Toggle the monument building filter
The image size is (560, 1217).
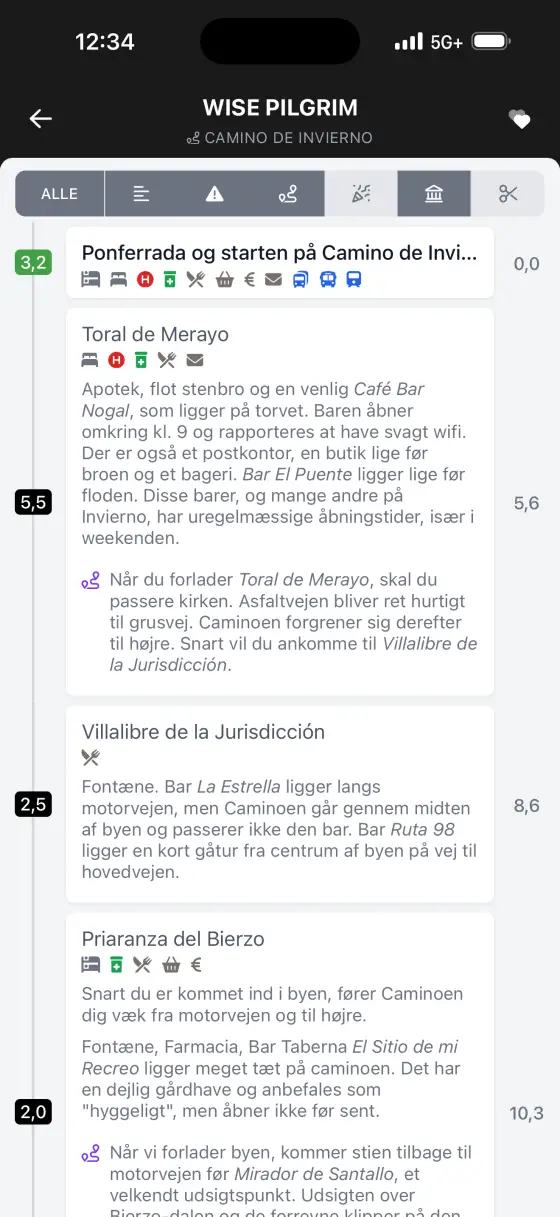434,194
